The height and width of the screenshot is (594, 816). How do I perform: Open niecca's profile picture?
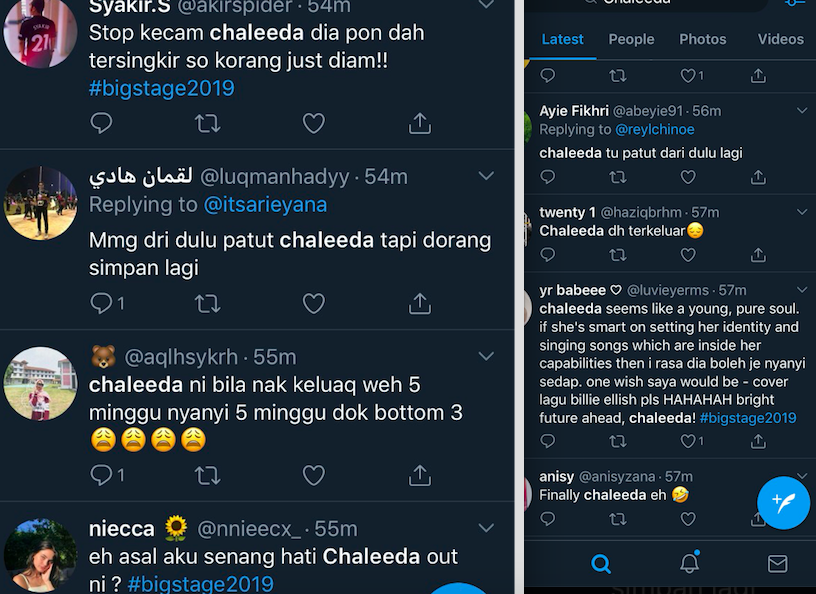tap(40, 555)
